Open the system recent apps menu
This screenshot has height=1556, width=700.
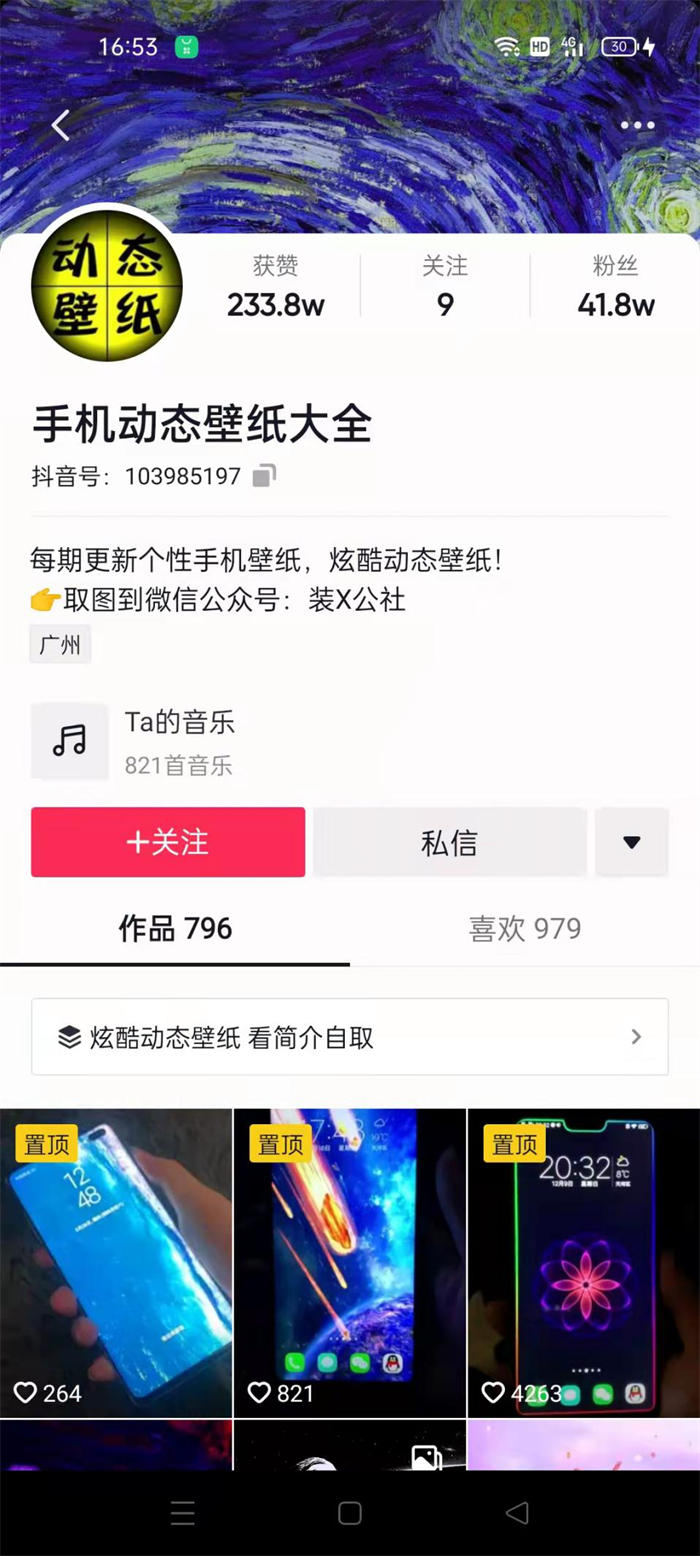click(x=182, y=1513)
